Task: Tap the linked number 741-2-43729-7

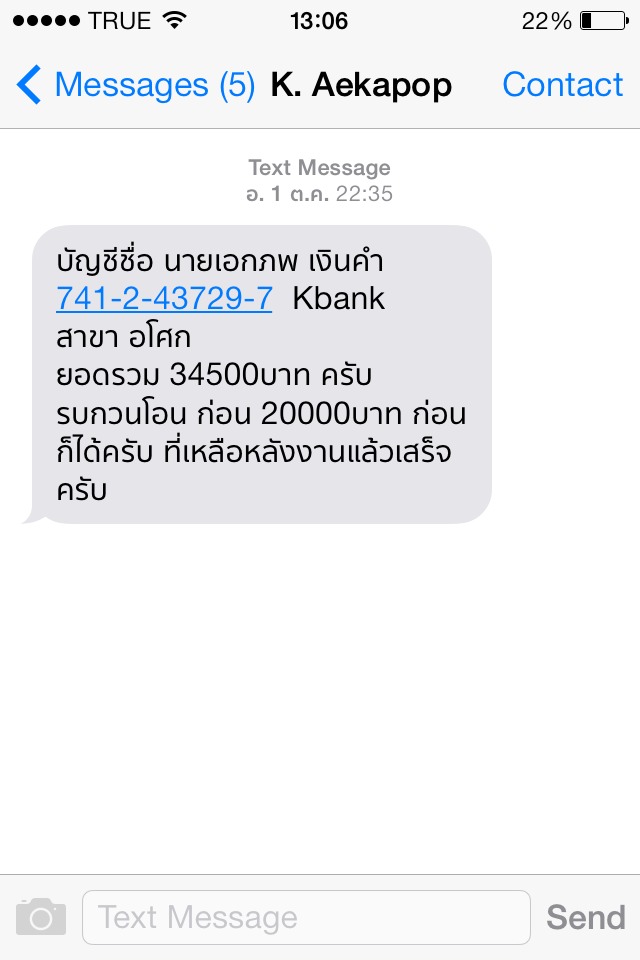Action: pos(164,299)
